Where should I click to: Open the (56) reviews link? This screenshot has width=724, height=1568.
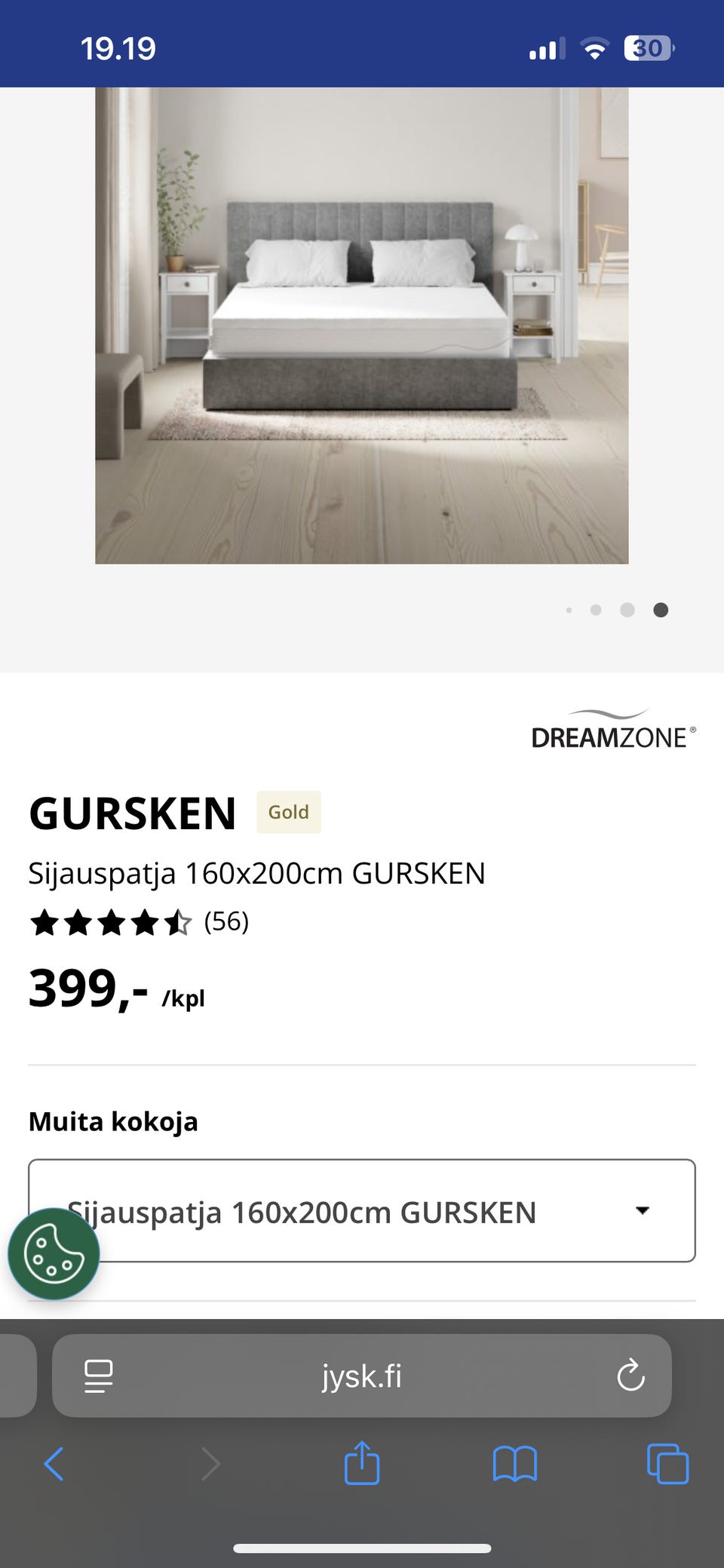point(227,921)
